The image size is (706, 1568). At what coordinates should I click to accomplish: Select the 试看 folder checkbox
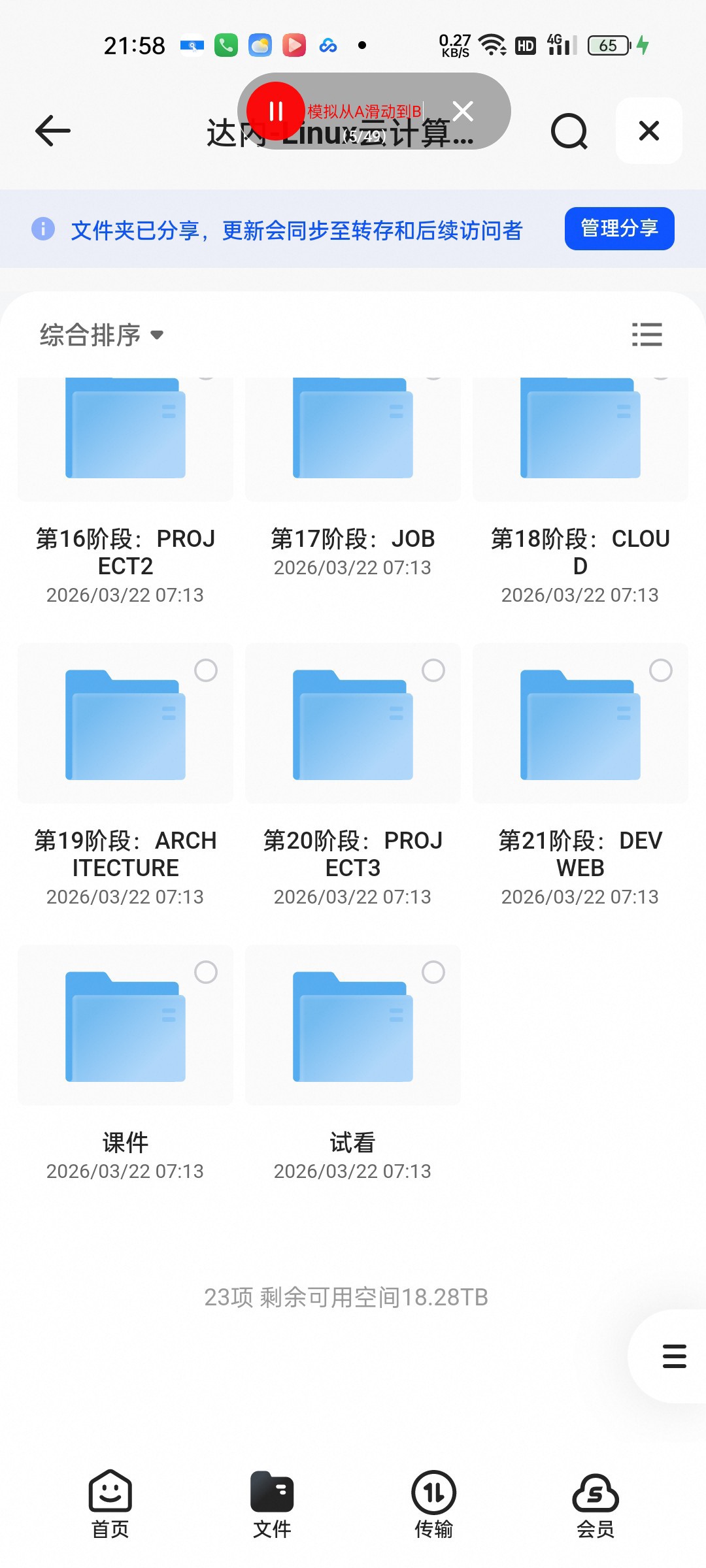(x=433, y=972)
